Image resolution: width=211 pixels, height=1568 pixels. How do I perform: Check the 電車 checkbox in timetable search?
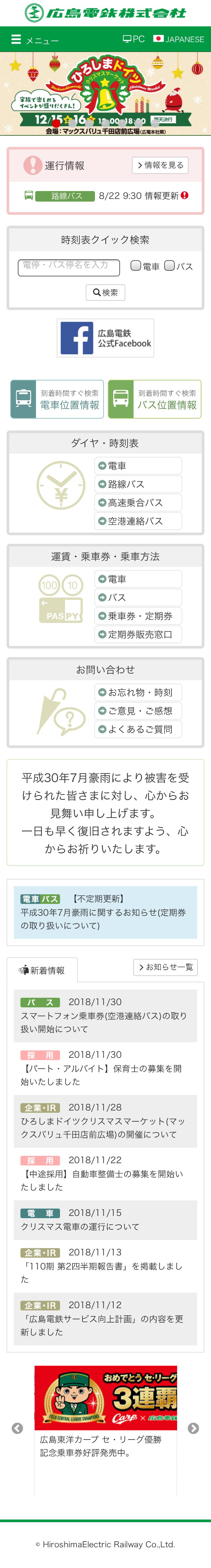coord(136,266)
